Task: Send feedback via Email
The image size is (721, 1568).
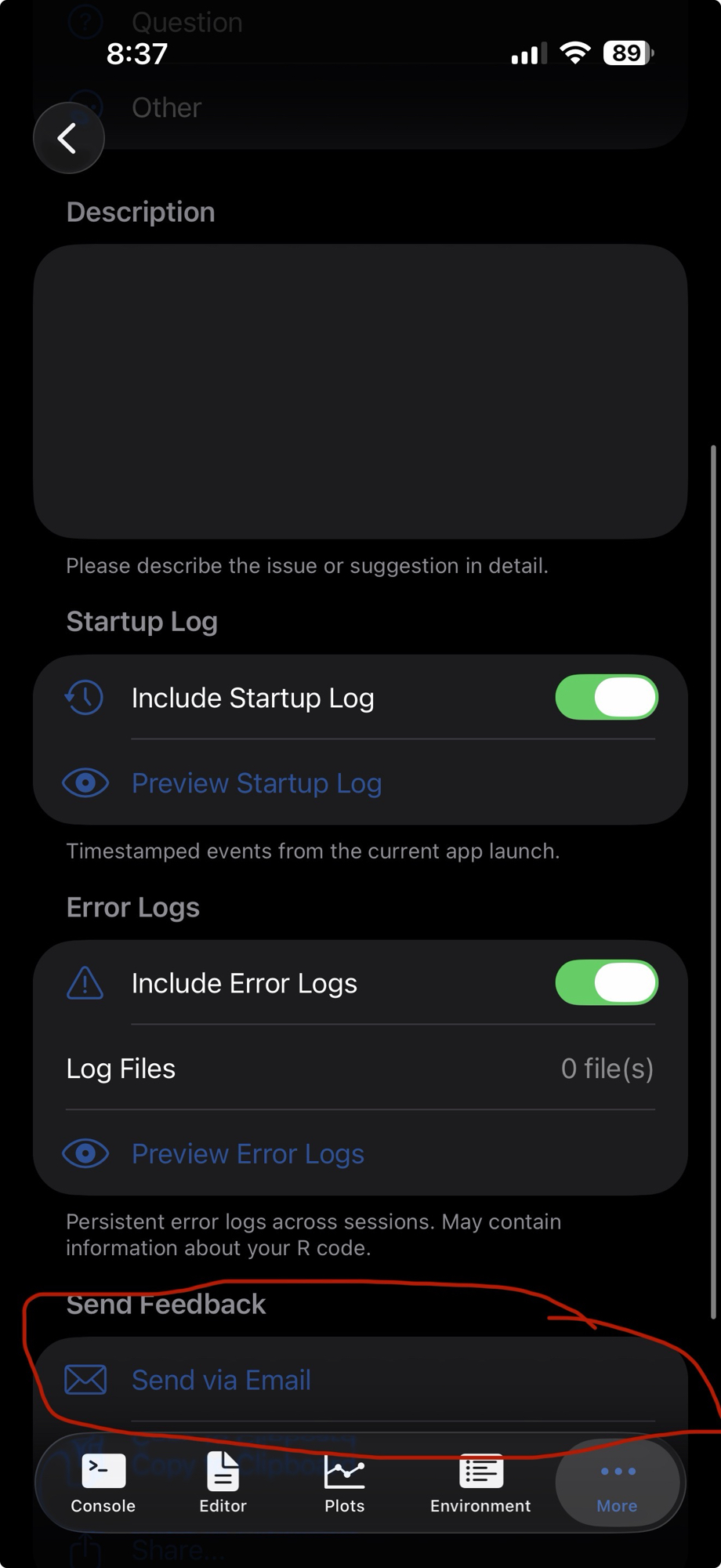Action: [221, 1380]
